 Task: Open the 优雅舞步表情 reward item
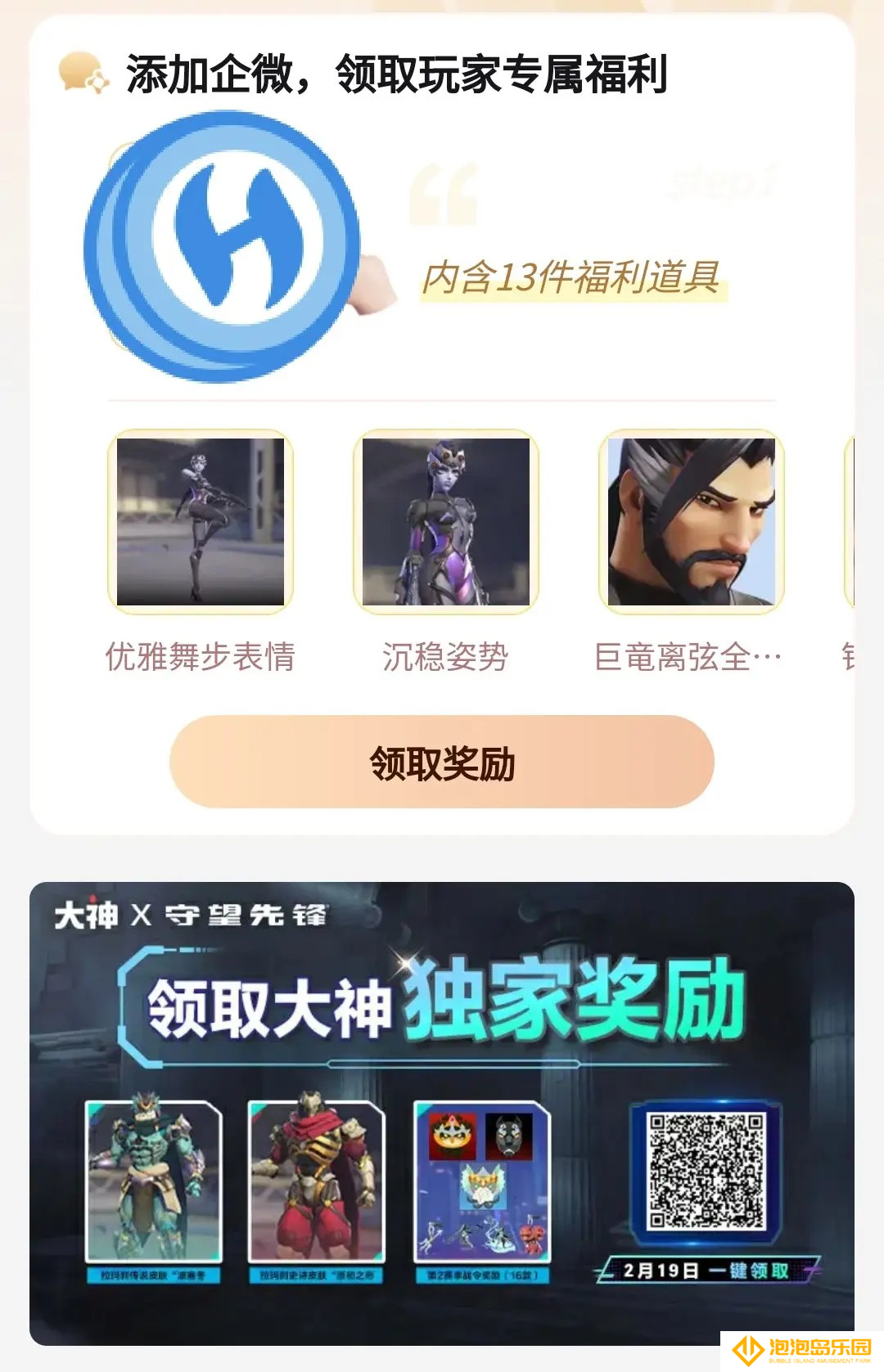tap(201, 522)
